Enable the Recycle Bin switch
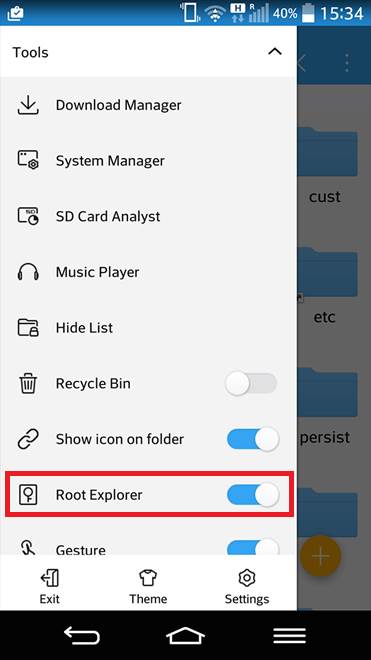This screenshot has width=371, height=660. [x=251, y=383]
